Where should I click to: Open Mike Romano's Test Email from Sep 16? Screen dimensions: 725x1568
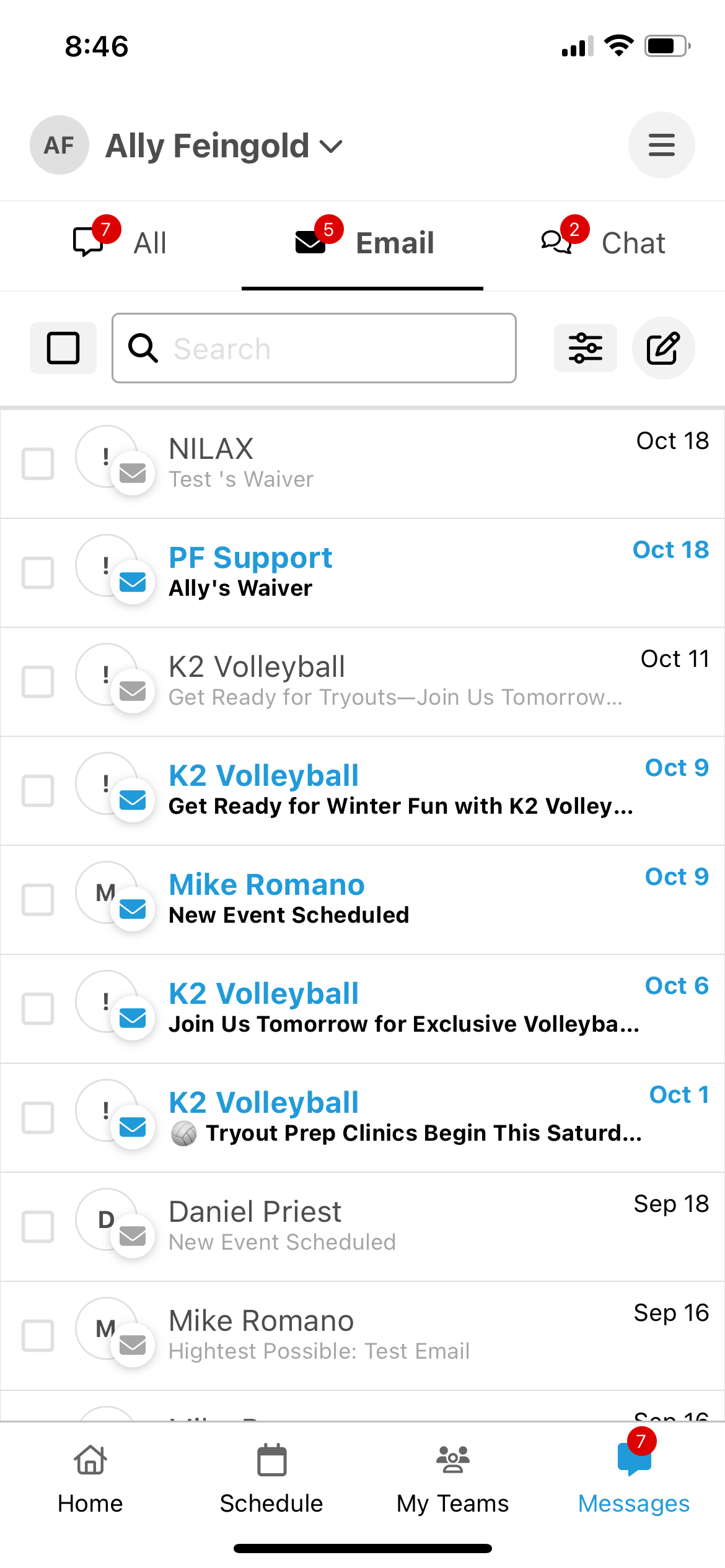(x=362, y=1336)
